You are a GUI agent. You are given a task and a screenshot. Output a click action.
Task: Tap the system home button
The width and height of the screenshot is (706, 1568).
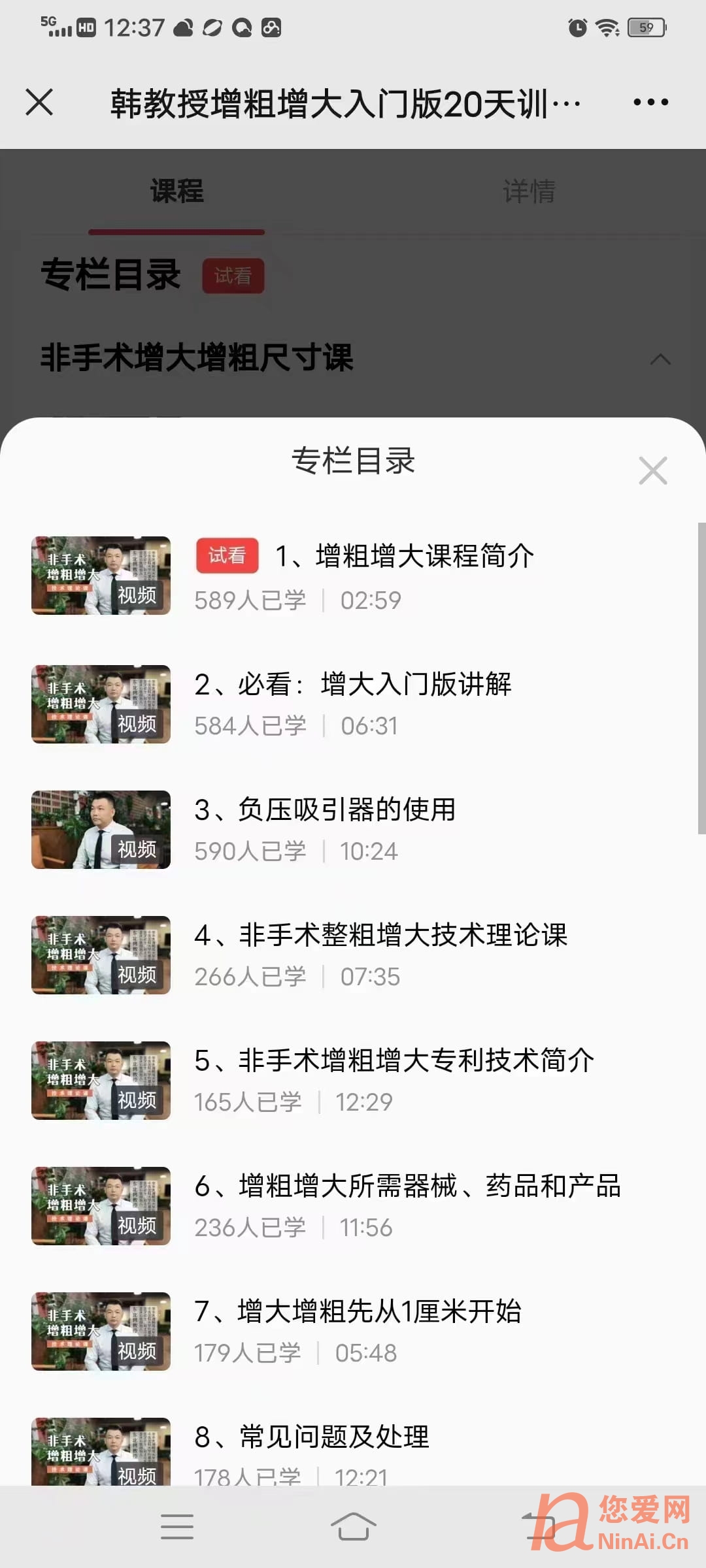point(353,1527)
